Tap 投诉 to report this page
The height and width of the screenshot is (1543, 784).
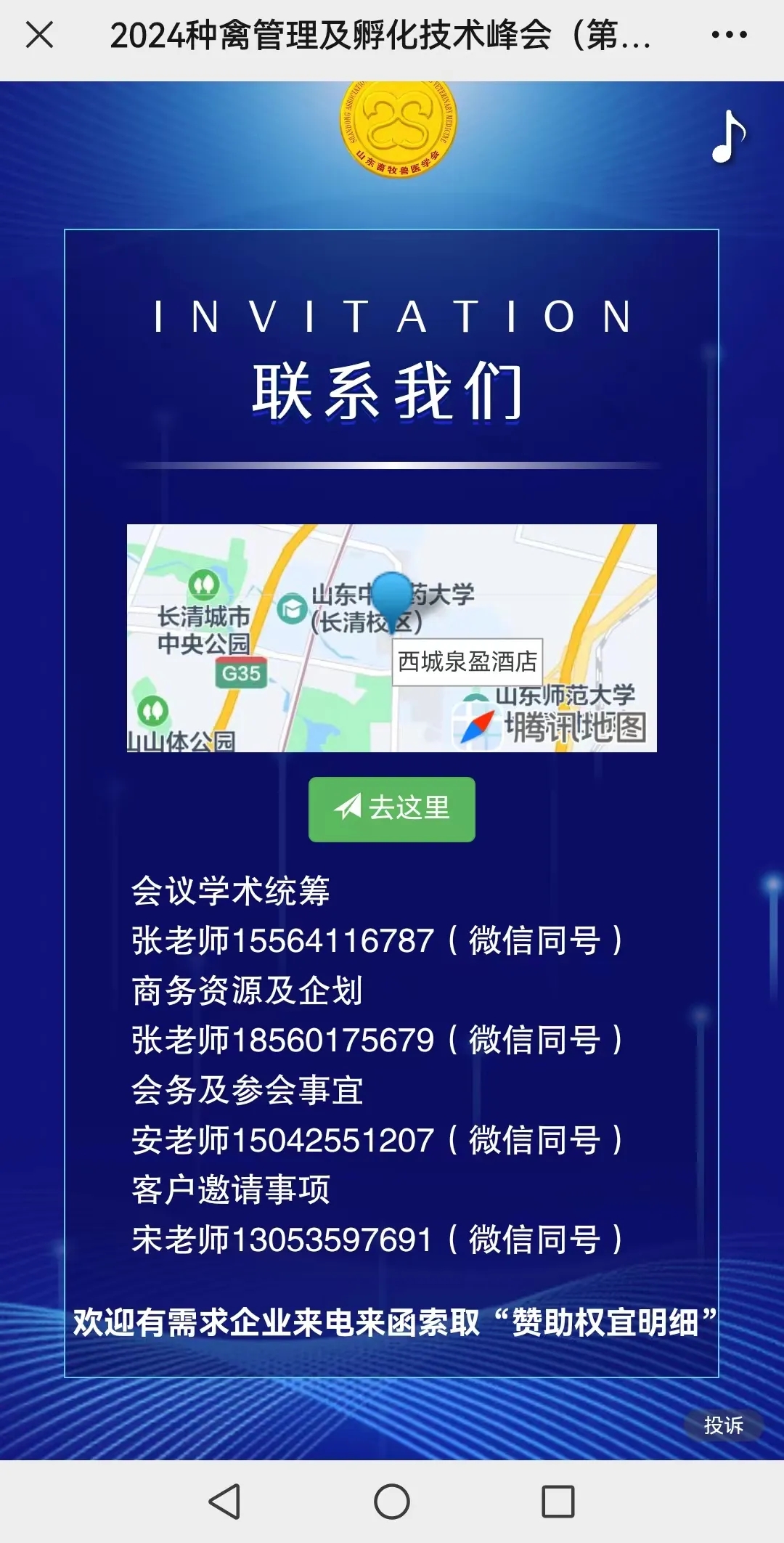pyautogui.click(x=723, y=1425)
